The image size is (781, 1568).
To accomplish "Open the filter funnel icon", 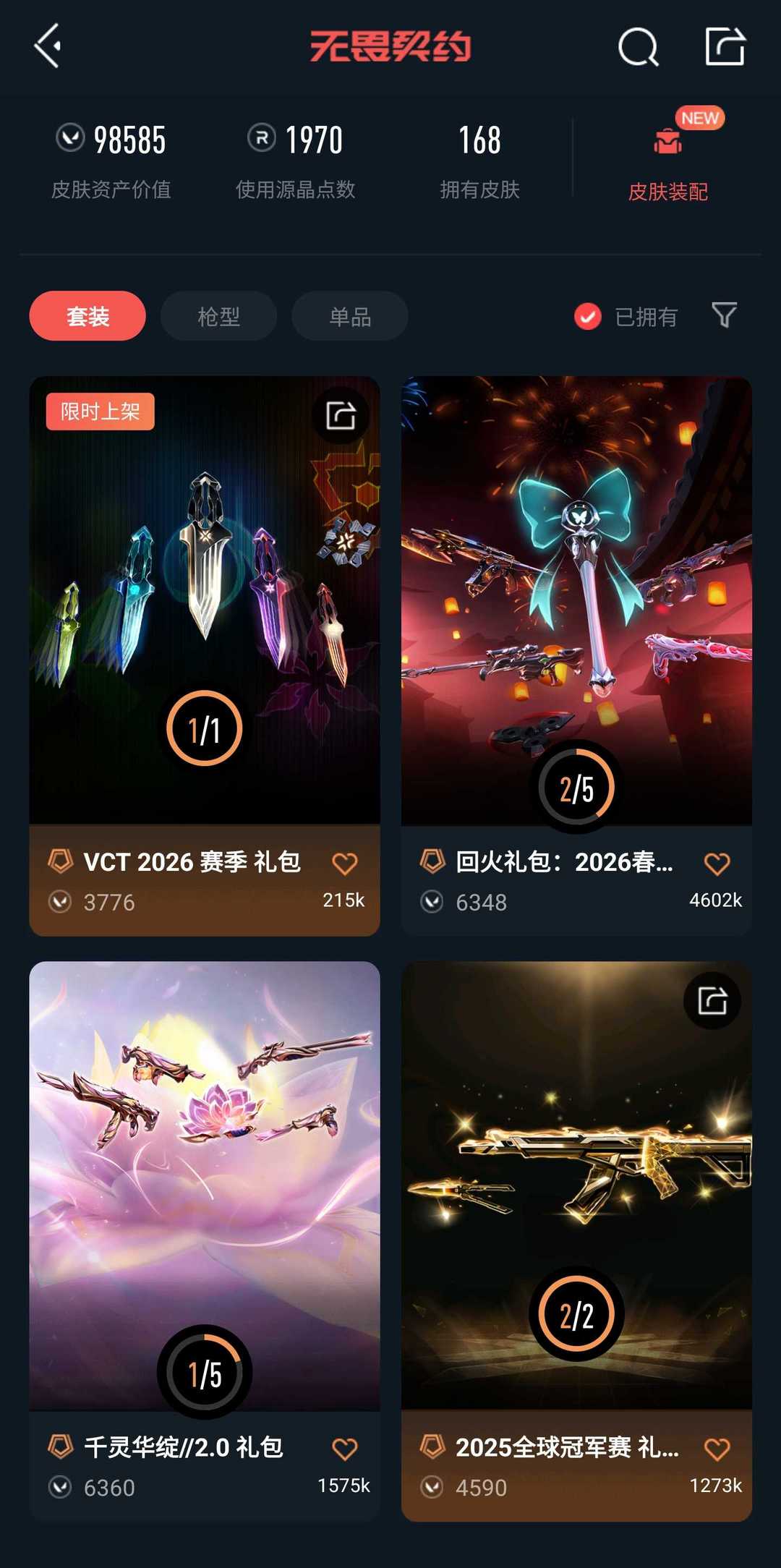I will click(724, 315).
